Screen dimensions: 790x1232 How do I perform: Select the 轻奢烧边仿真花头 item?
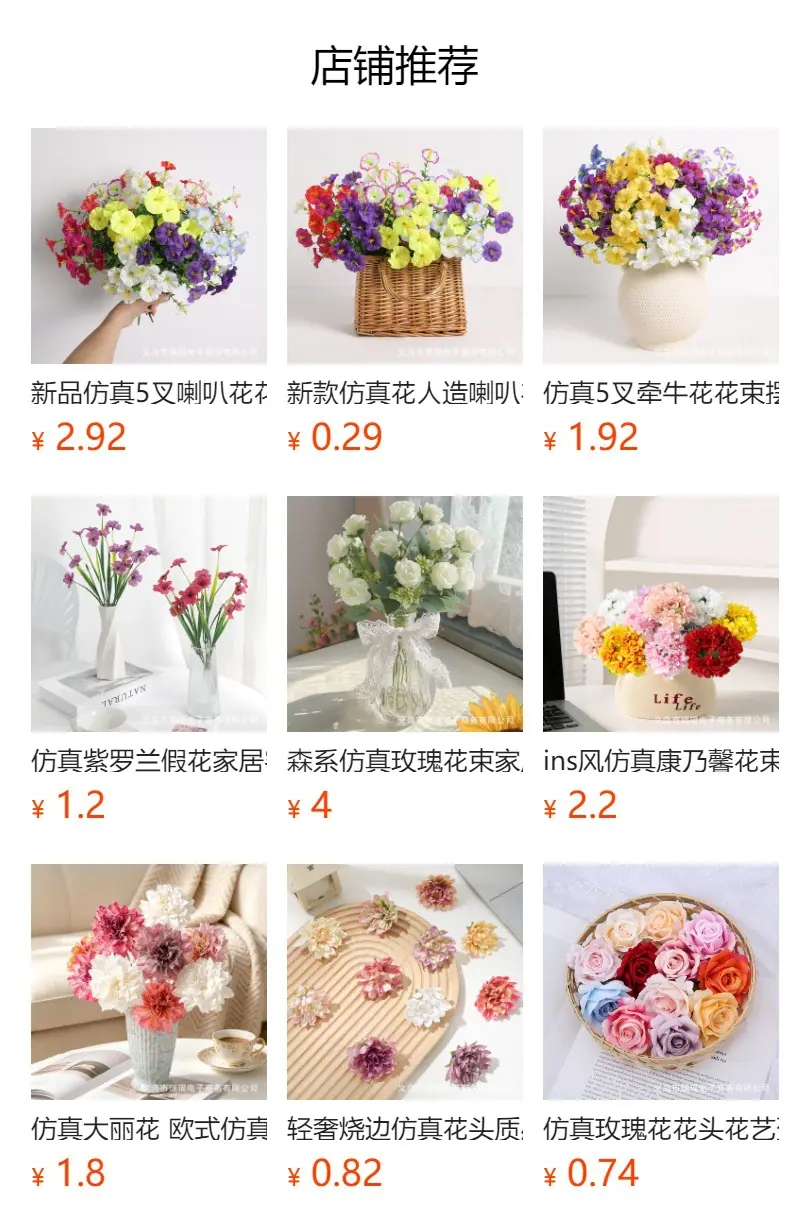(405, 1027)
